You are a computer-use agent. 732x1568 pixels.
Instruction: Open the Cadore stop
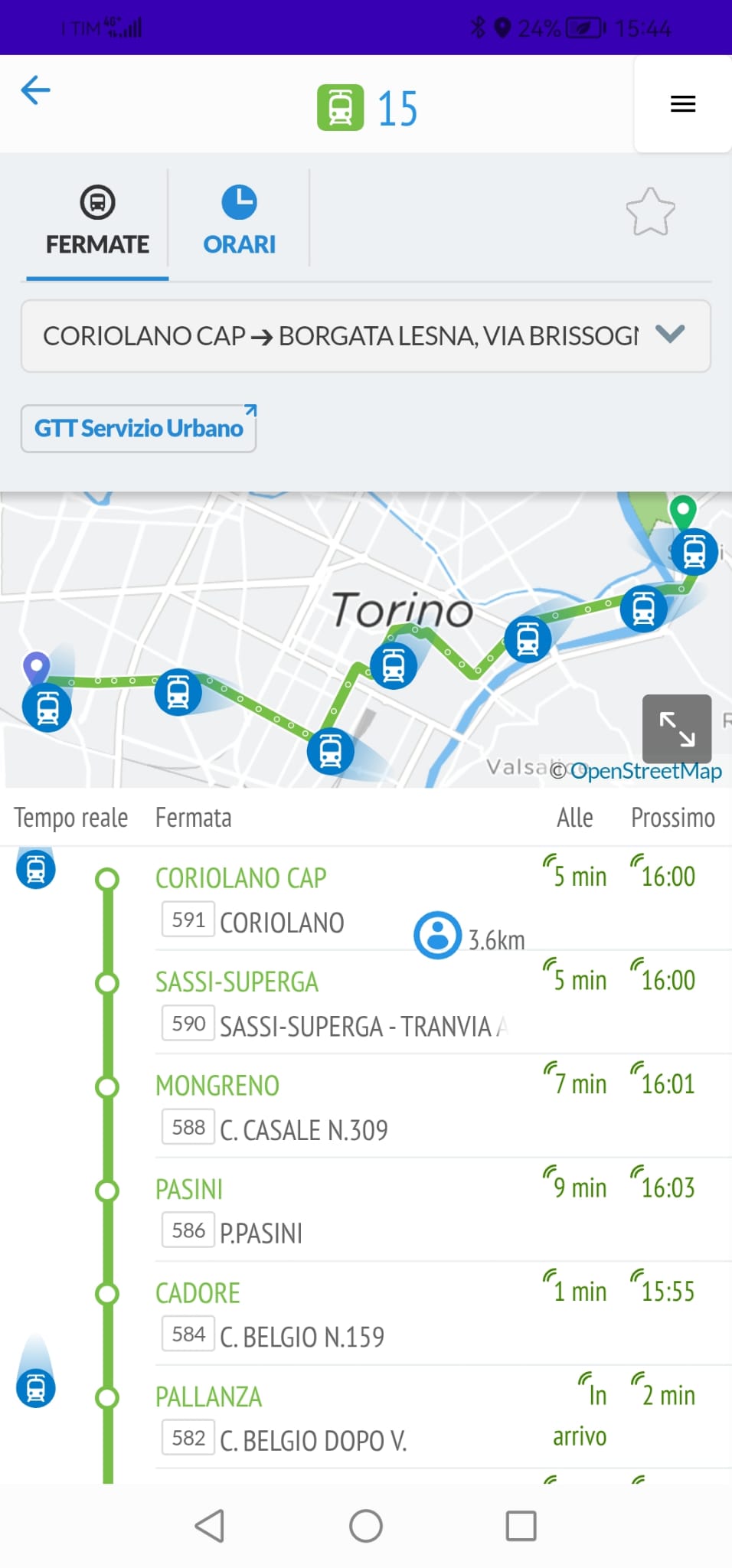tap(198, 1293)
